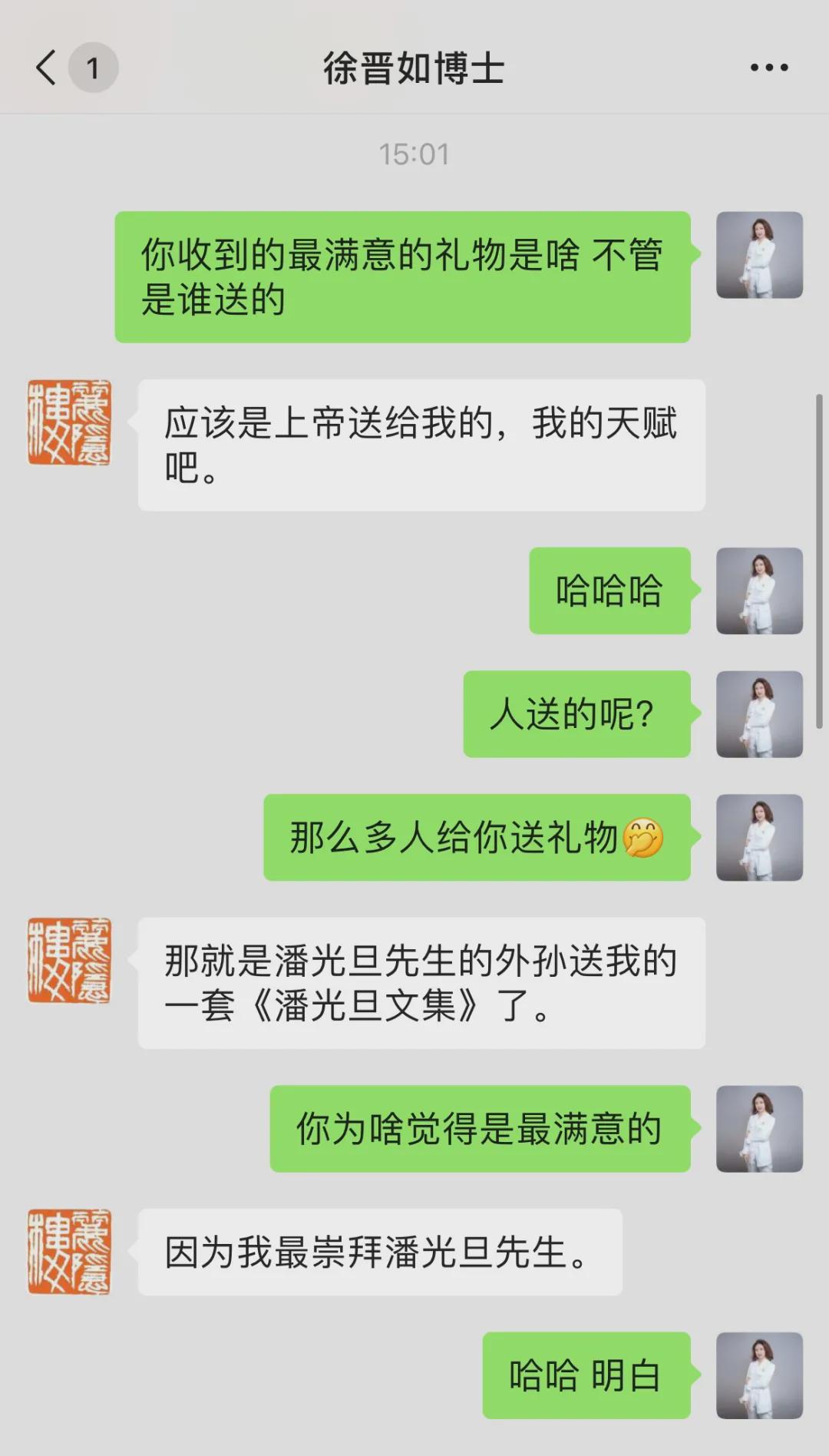Screen dimensions: 829x1456
Task: Go back to the chat list
Action: tap(48, 68)
